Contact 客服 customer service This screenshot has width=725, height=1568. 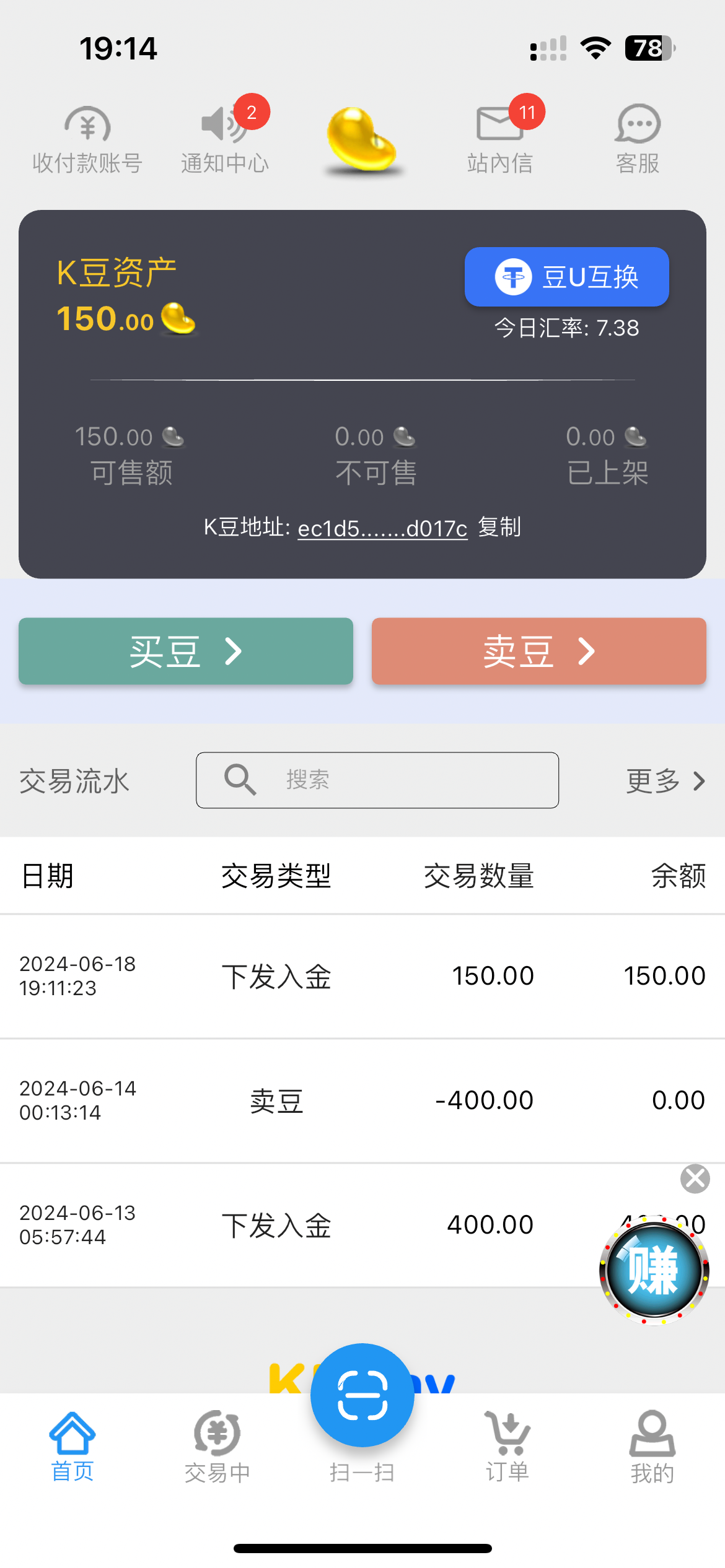tap(638, 141)
